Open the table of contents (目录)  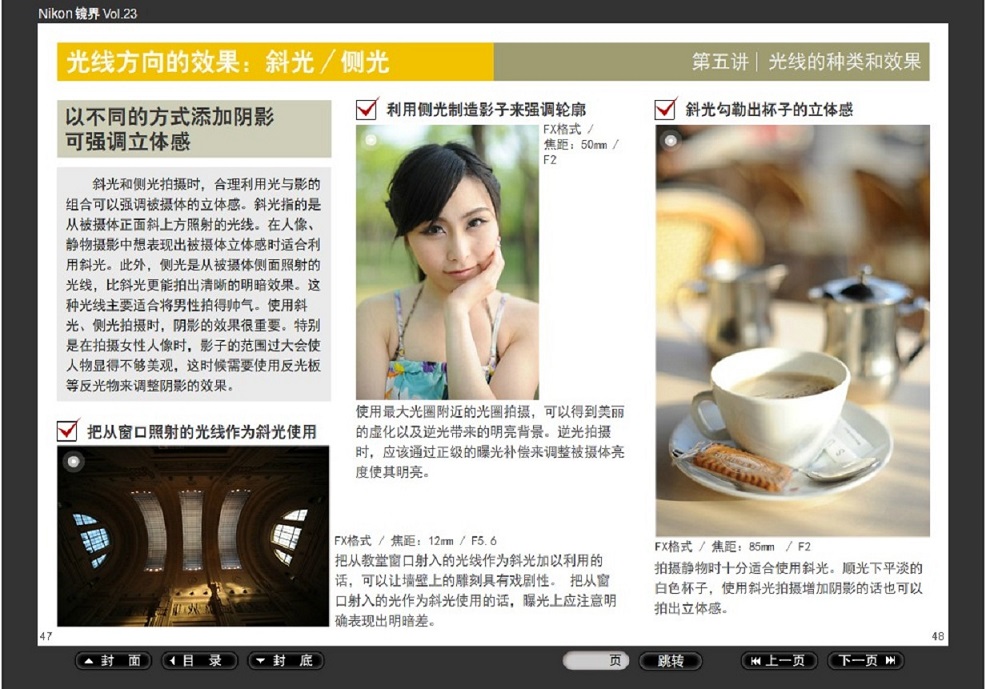tap(199, 661)
